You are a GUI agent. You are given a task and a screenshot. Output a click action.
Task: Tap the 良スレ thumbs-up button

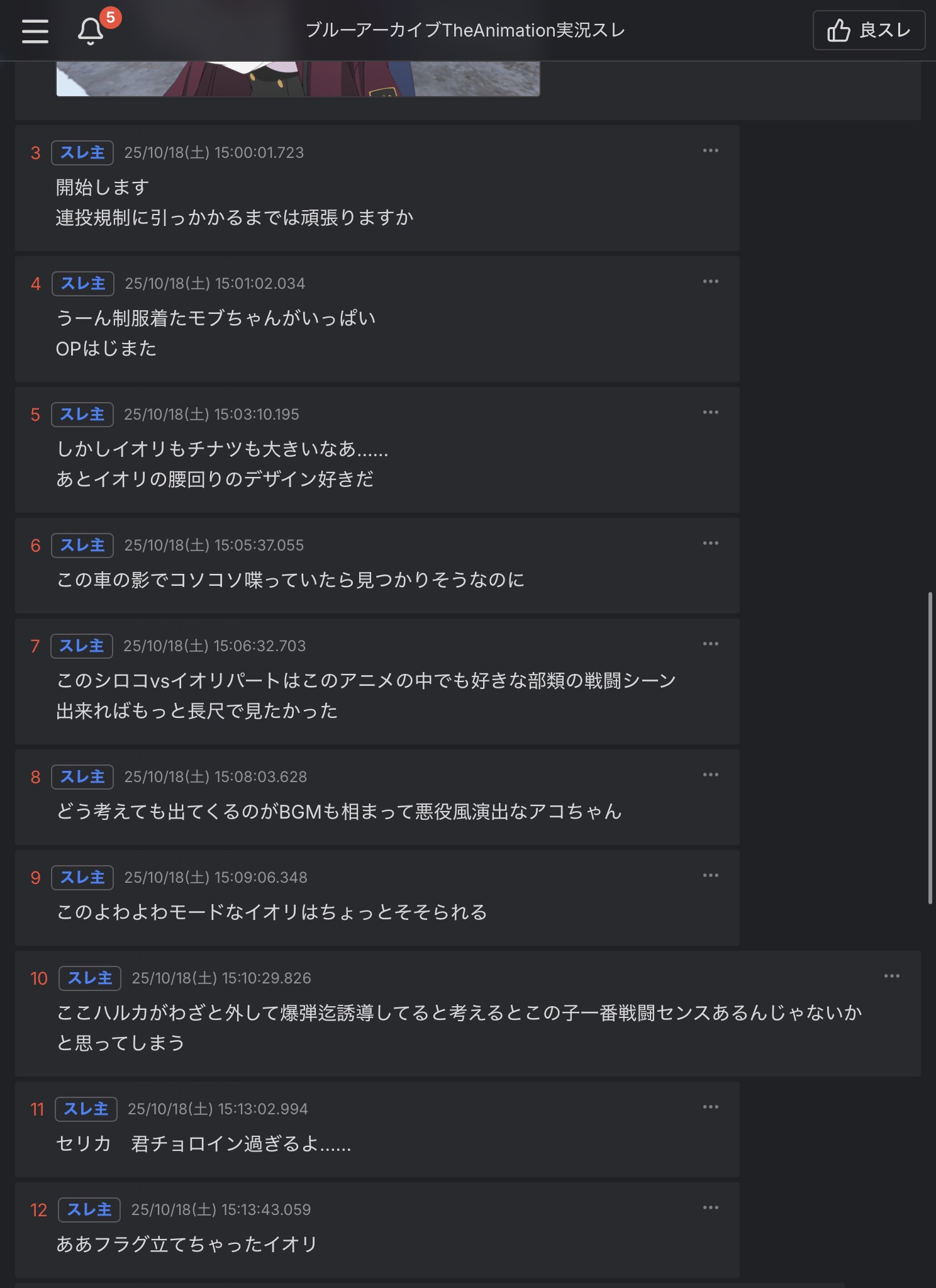[x=868, y=30]
